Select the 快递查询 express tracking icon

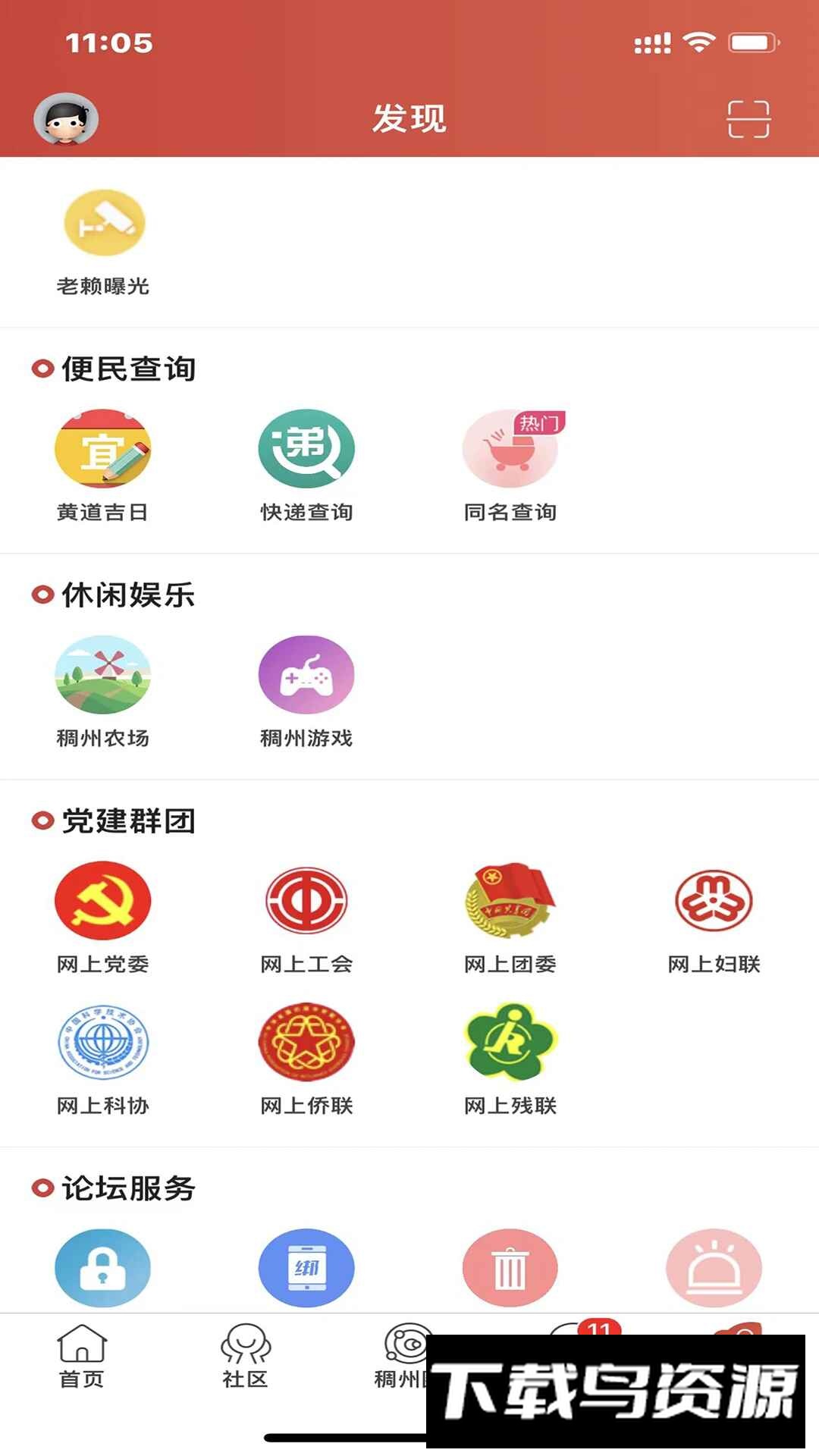coord(306,449)
